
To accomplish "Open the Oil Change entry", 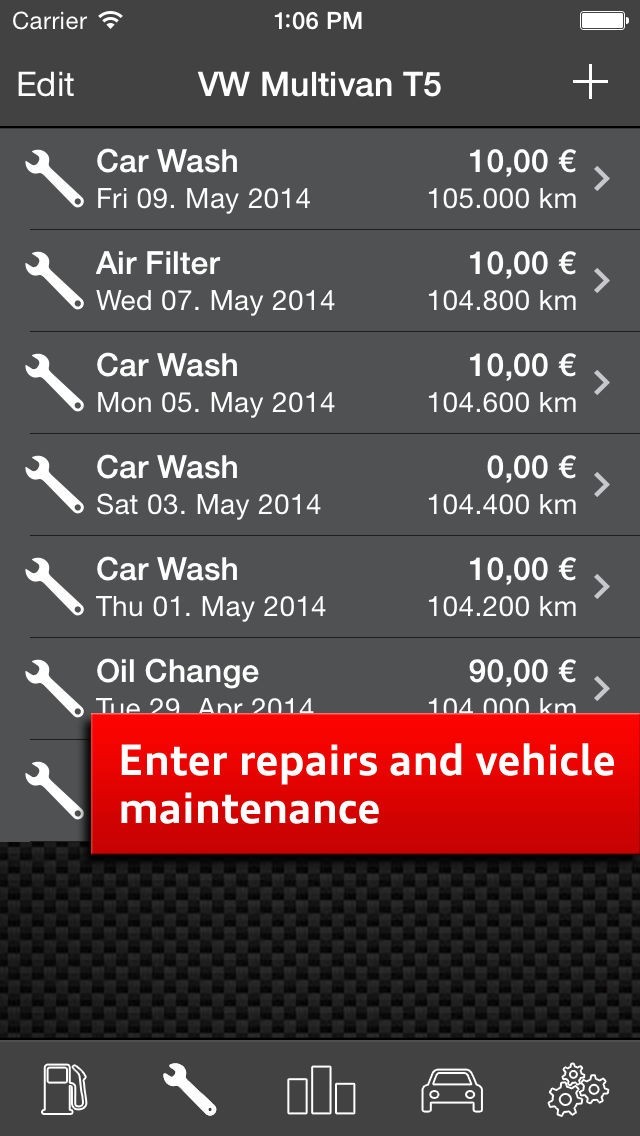I will (320, 678).
